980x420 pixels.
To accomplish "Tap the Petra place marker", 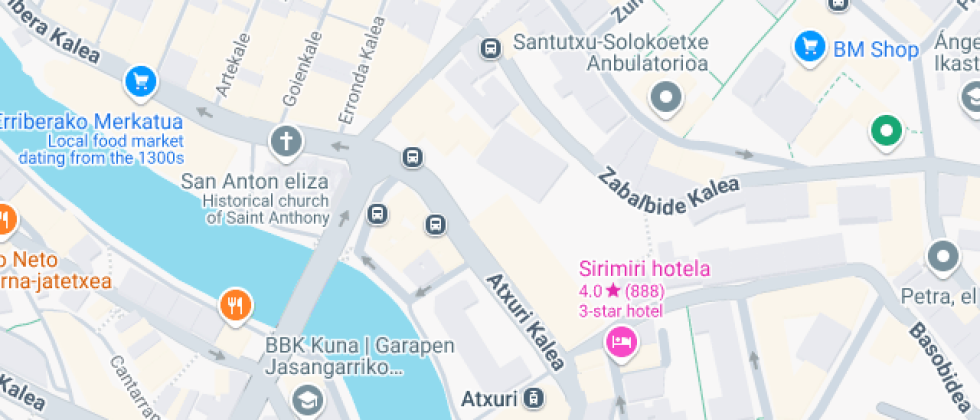I will pyautogui.click(x=942, y=257).
